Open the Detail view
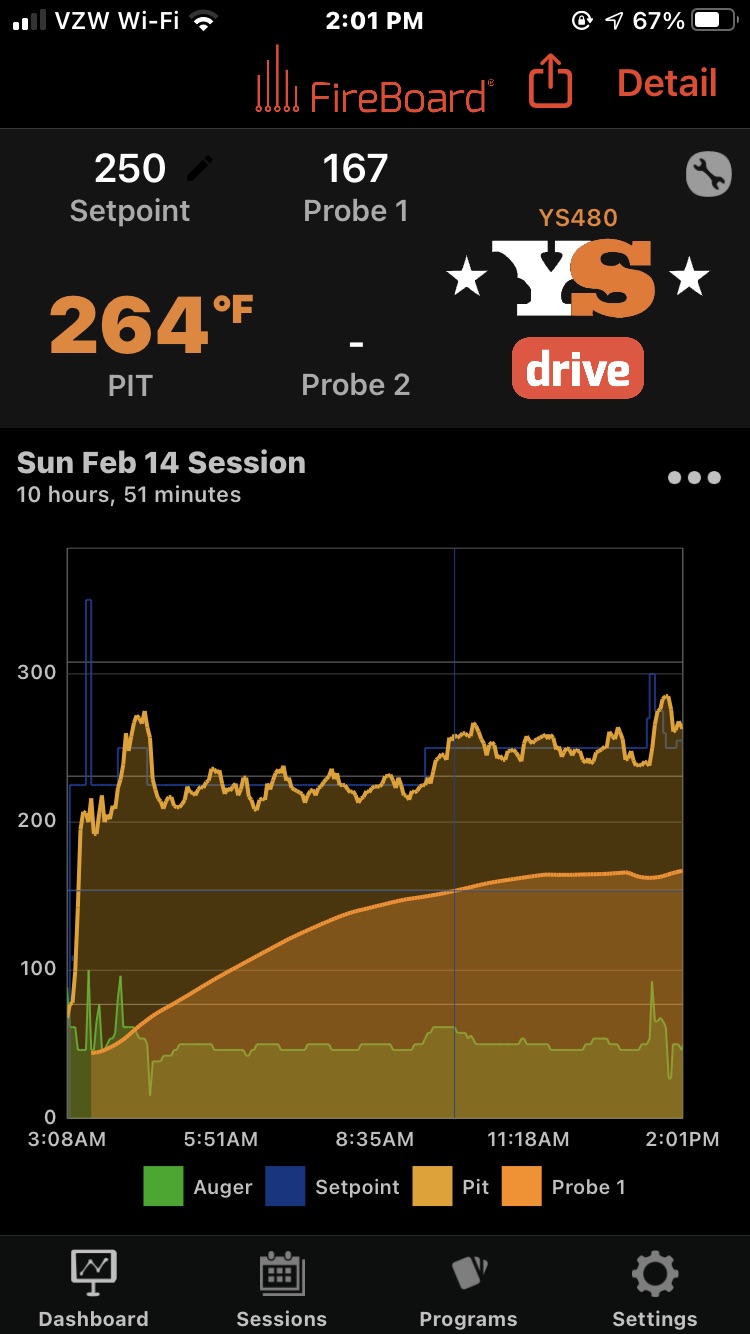The image size is (750, 1334). point(667,84)
